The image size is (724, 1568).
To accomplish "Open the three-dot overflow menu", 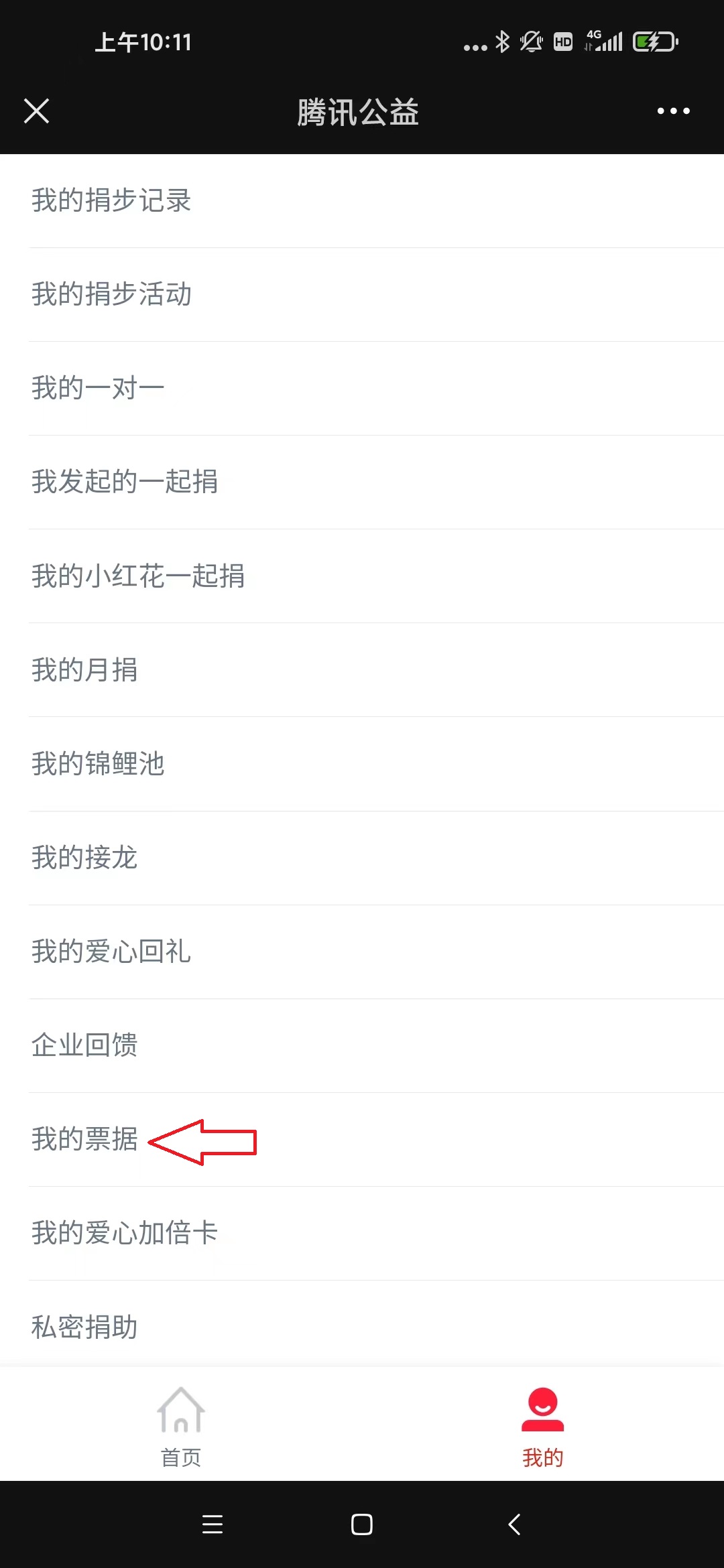I will click(x=673, y=111).
